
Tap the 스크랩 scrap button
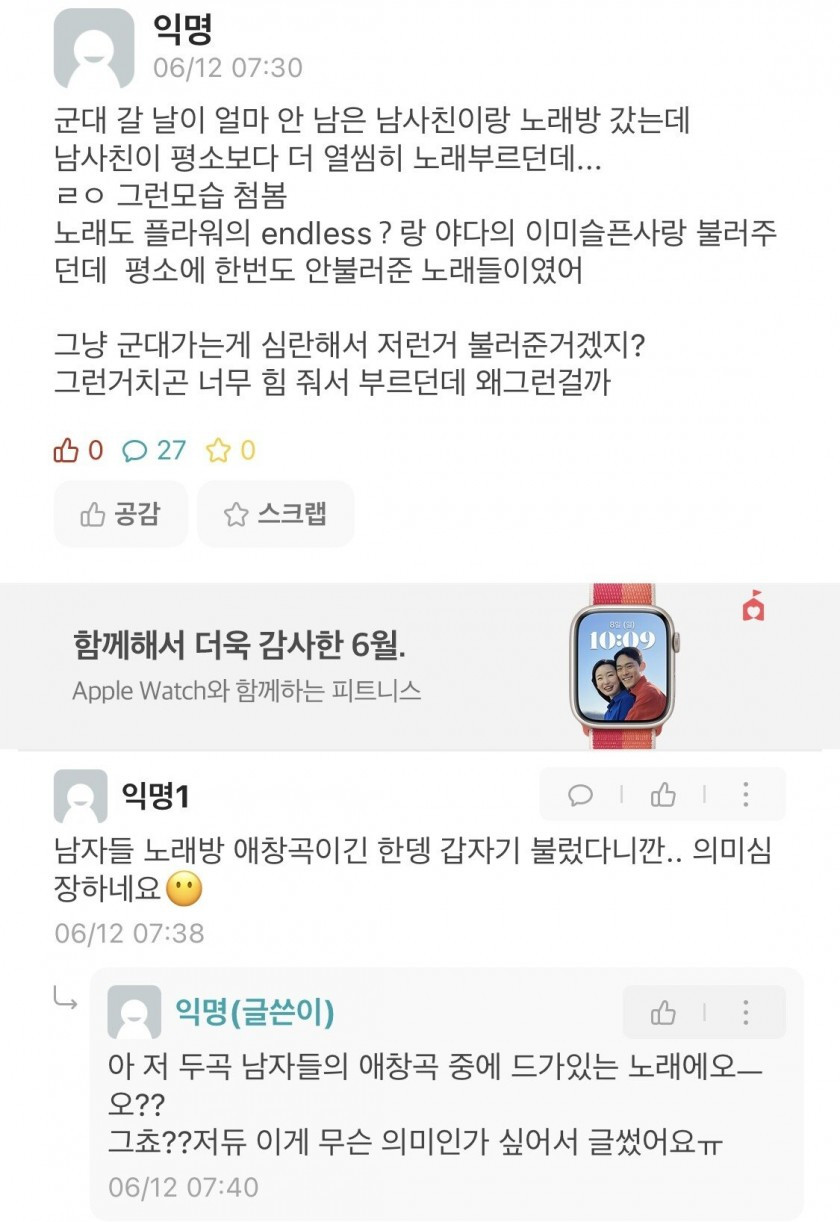click(275, 514)
